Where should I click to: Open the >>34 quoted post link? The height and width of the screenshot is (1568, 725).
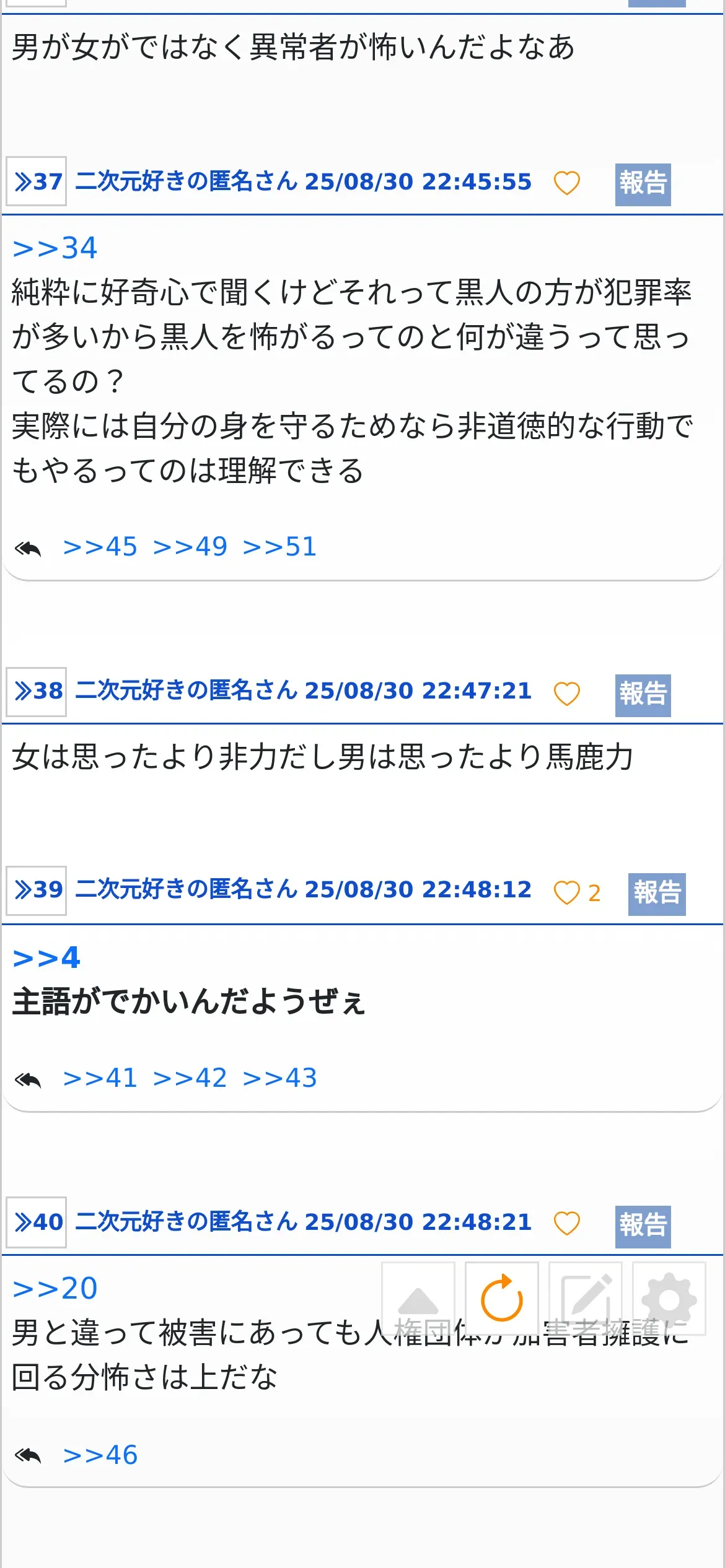(55, 248)
